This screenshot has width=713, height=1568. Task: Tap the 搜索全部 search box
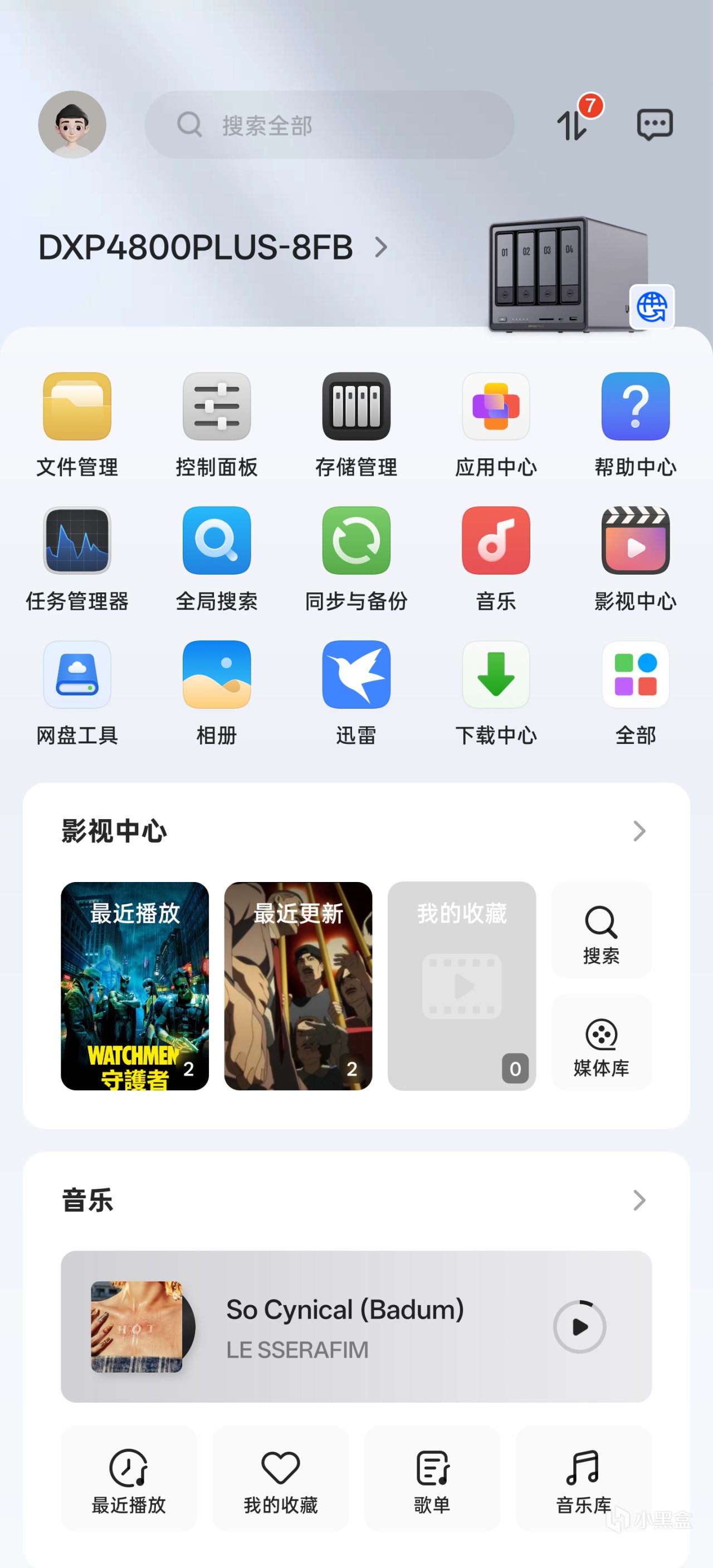pyautogui.click(x=329, y=125)
